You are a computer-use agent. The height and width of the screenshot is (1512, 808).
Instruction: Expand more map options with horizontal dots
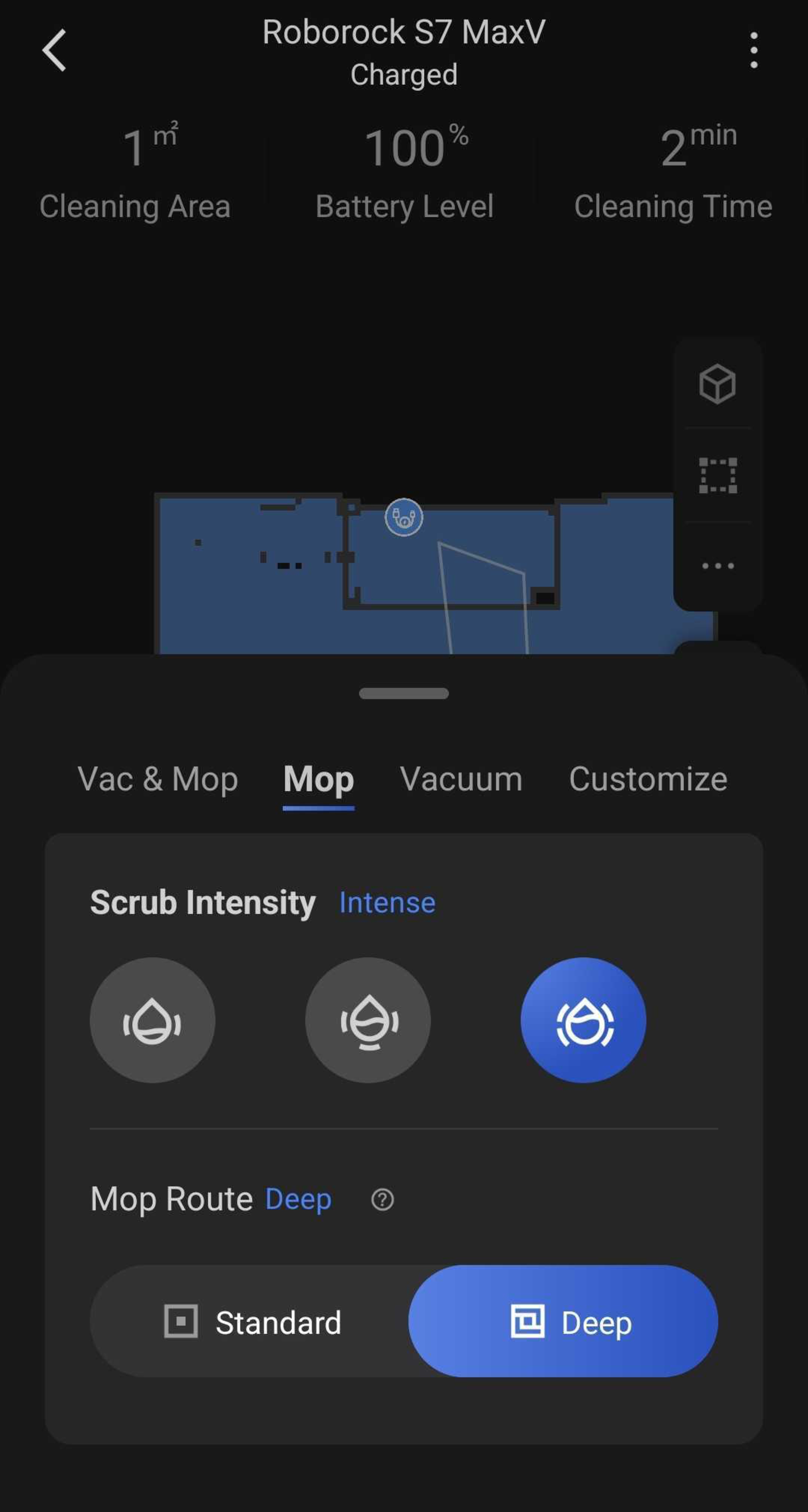(717, 566)
